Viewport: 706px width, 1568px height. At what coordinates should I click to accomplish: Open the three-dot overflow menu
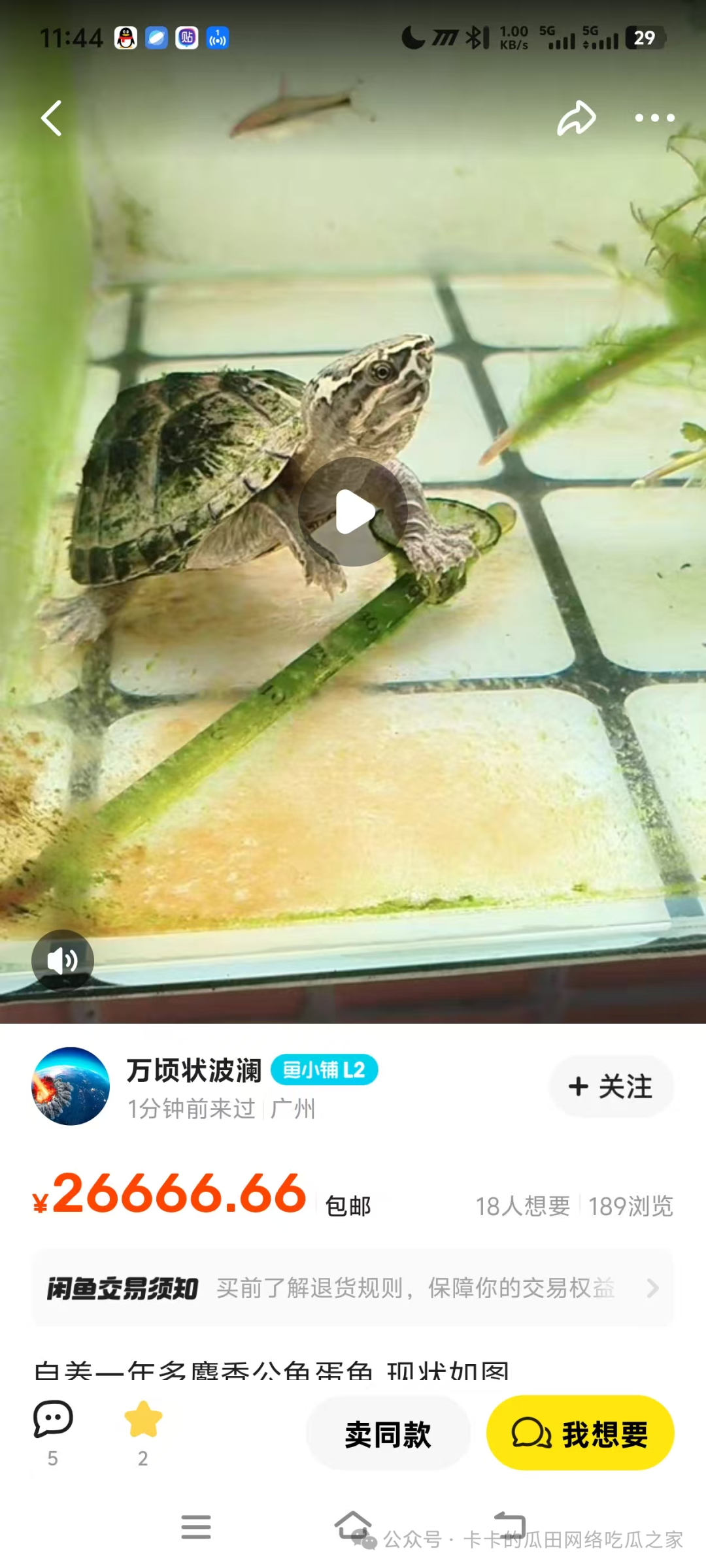(x=654, y=118)
